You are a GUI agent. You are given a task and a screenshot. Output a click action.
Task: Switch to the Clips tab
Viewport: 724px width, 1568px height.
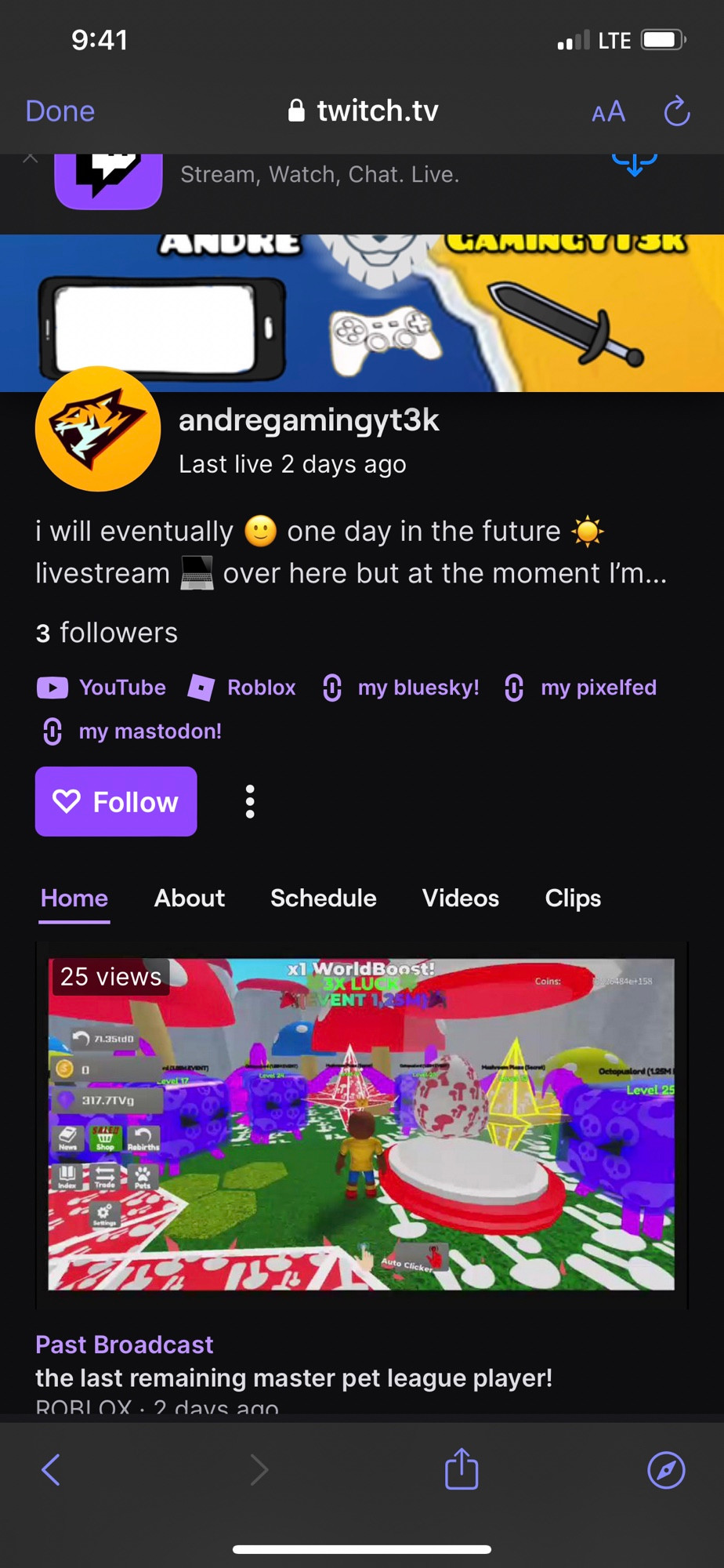(x=573, y=898)
